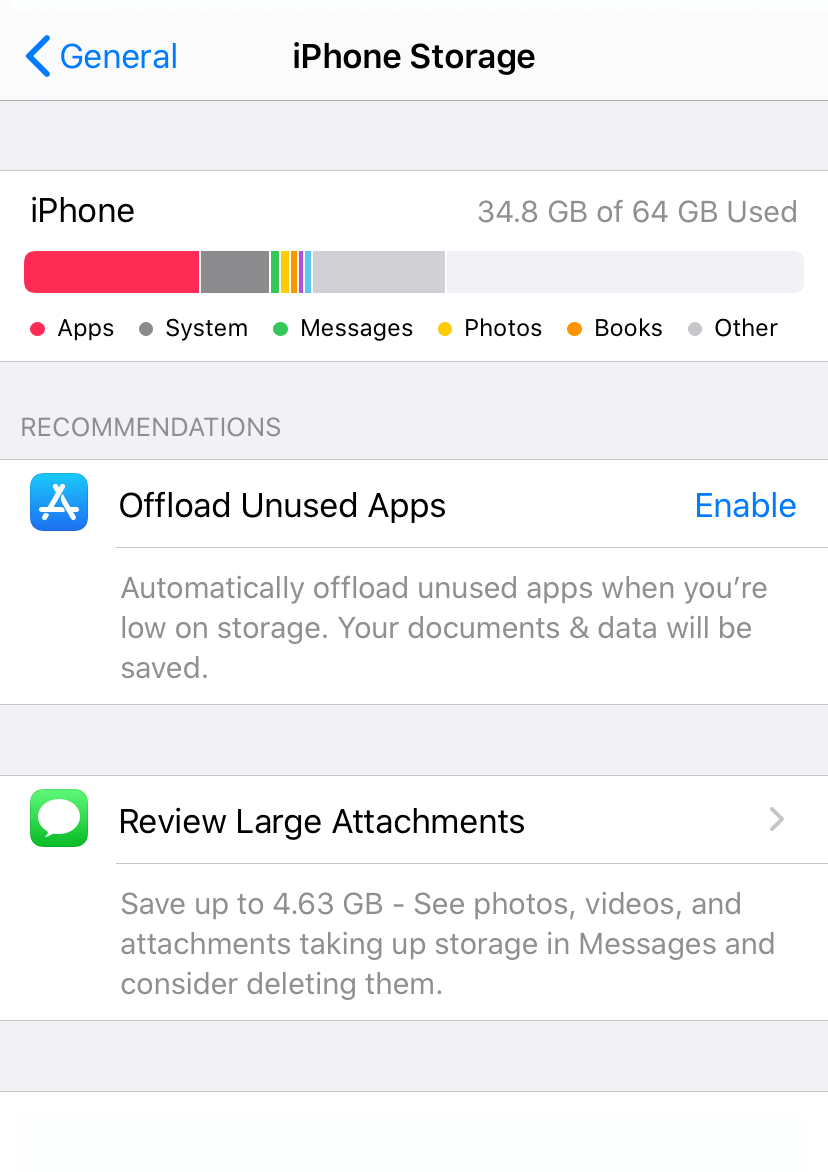Click the yellow Photos legend dot
828x1172 pixels.
coord(445,328)
